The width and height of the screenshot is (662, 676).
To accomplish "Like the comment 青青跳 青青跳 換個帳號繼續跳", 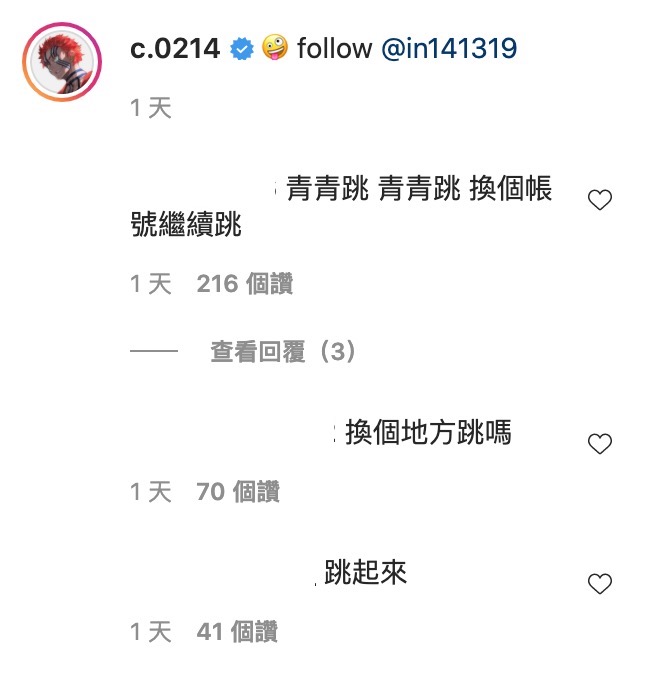I will coord(599,201).
